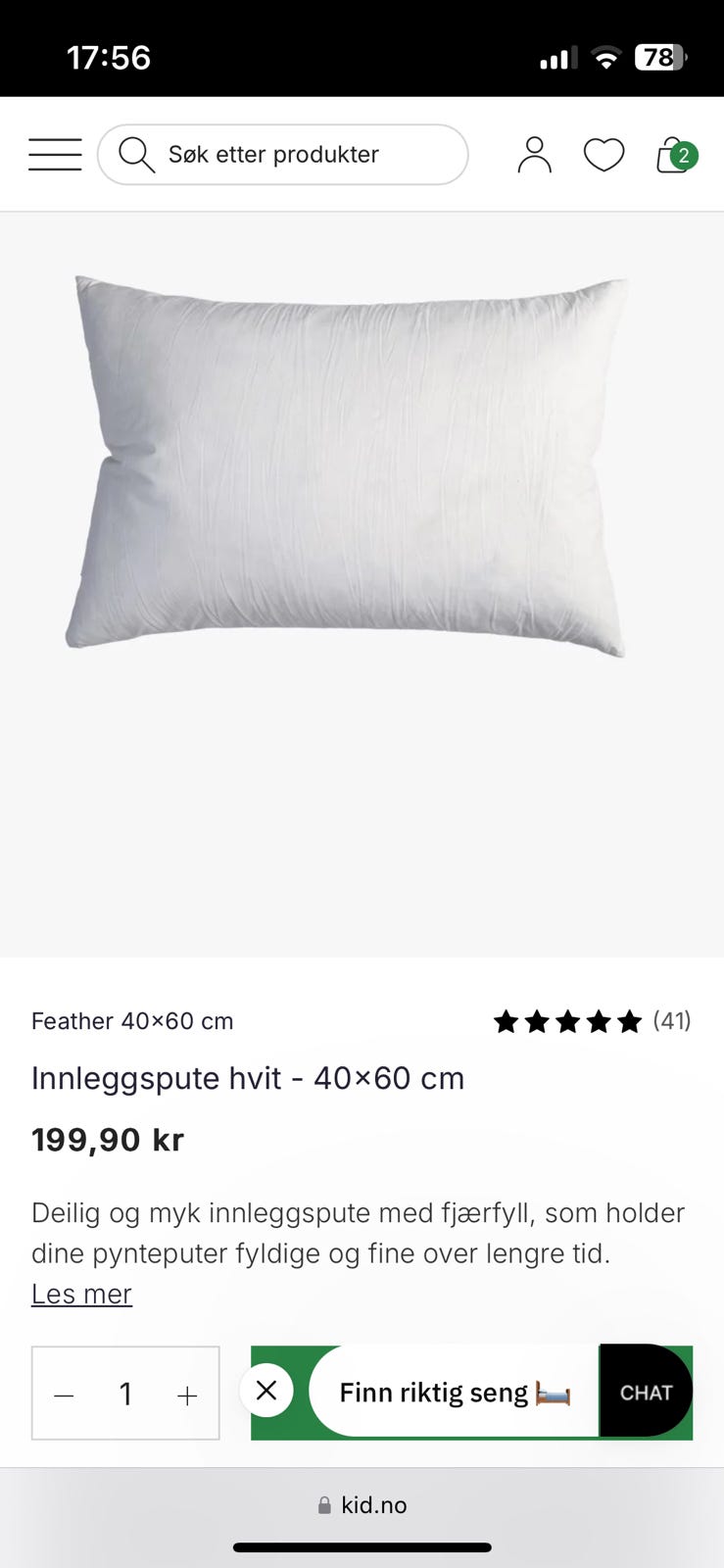Viewport: 724px width, 1568px height.
Task: Open the hamburger menu
Action: 55,155
